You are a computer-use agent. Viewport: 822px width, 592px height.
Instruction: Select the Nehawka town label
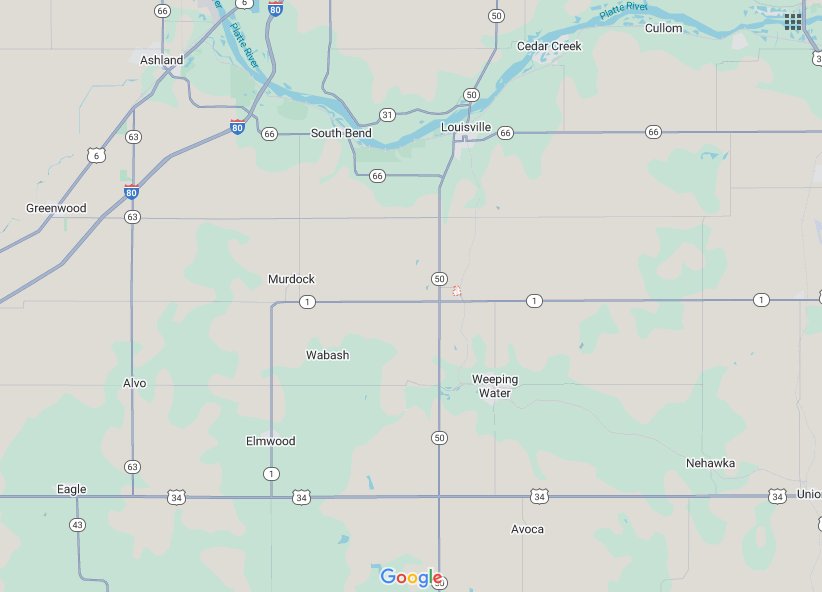click(710, 463)
